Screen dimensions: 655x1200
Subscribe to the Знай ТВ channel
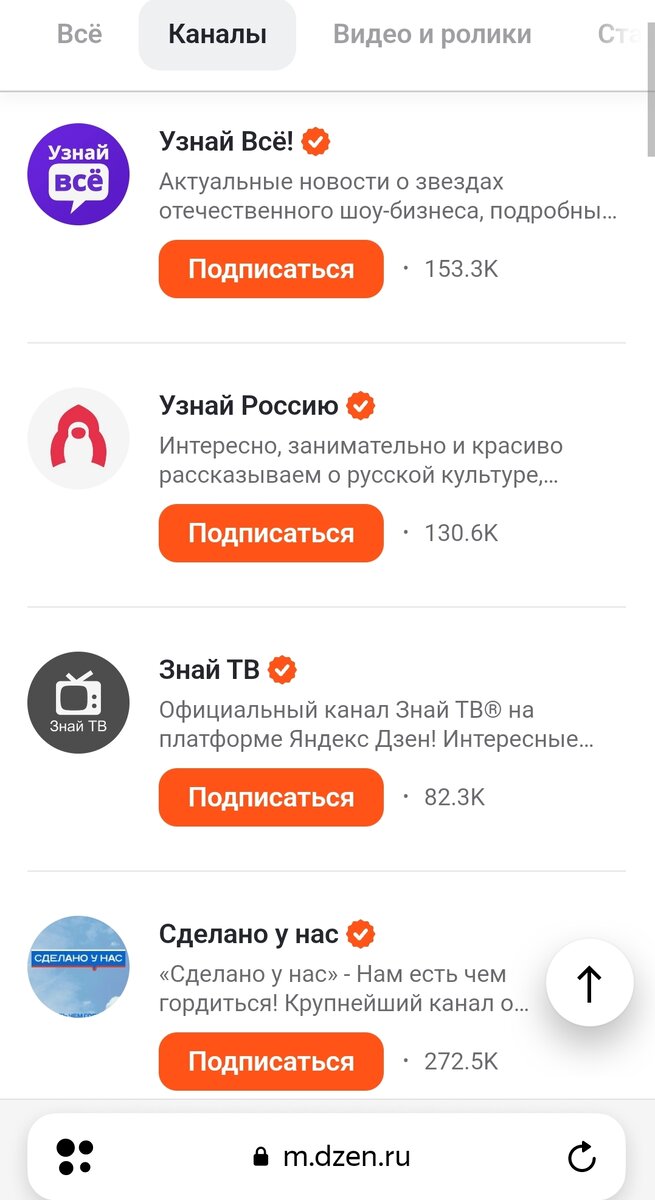tap(271, 797)
